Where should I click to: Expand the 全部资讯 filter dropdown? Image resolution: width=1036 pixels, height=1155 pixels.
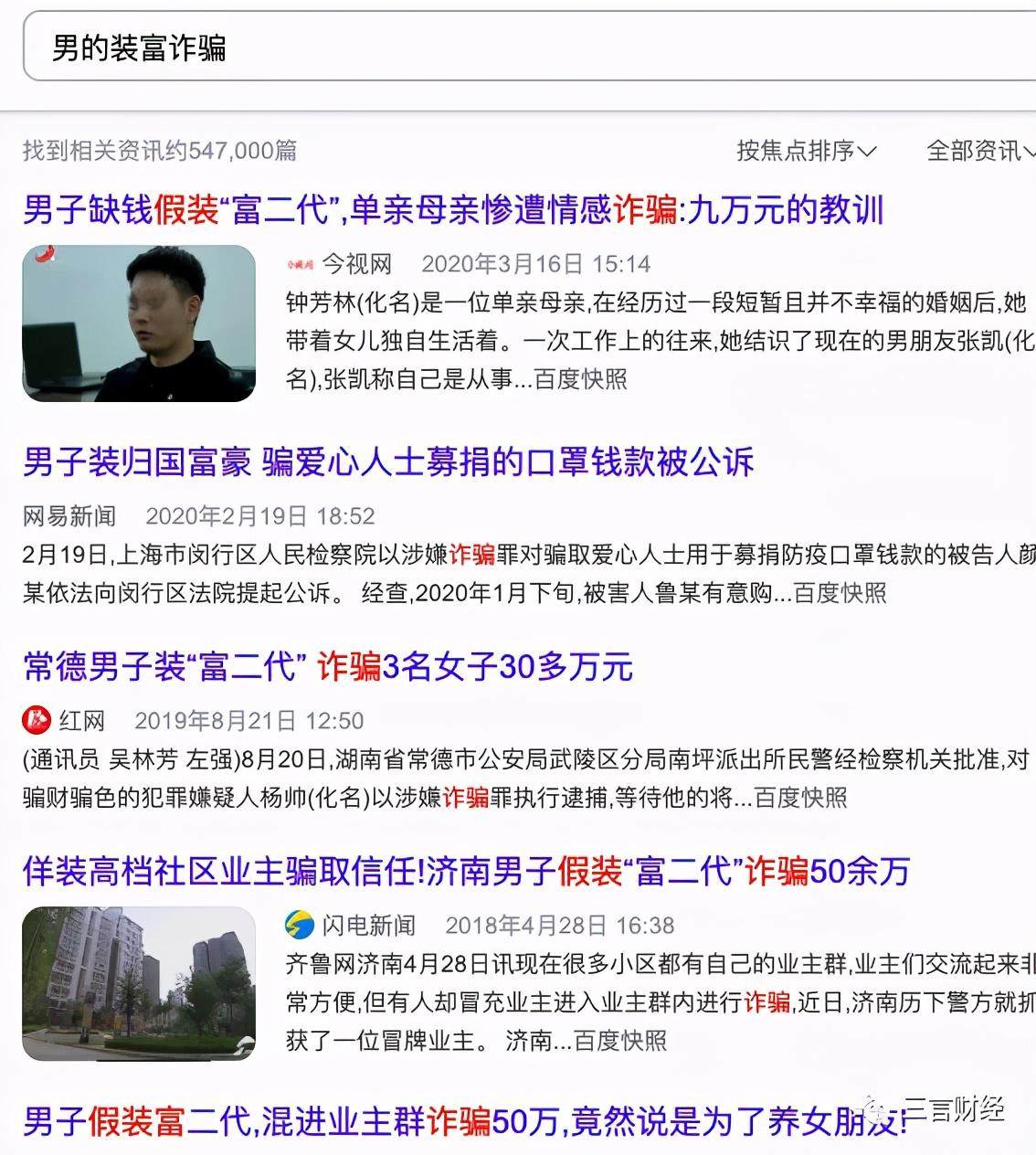(979, 151)
